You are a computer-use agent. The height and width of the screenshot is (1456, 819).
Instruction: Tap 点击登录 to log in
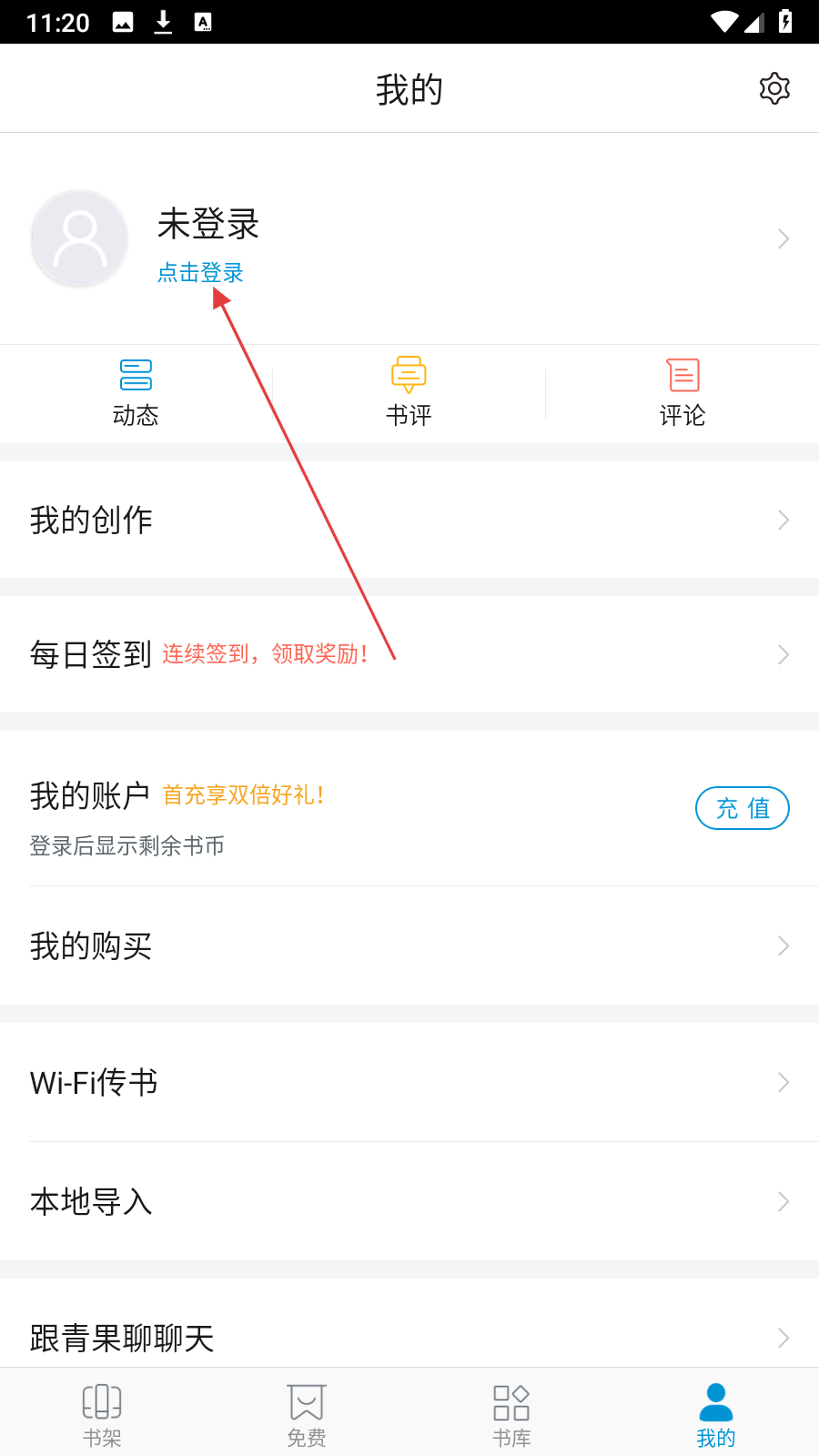click(200, 272)
